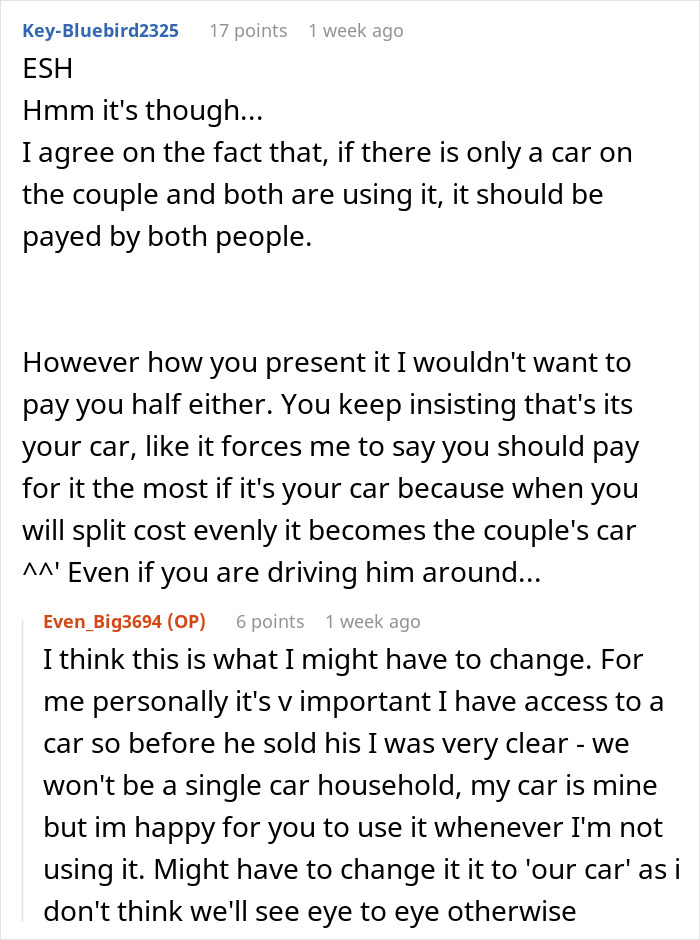View Even_Big3694 (OP) profile
The width and height of the screenshot is (700, 940).
124,621
